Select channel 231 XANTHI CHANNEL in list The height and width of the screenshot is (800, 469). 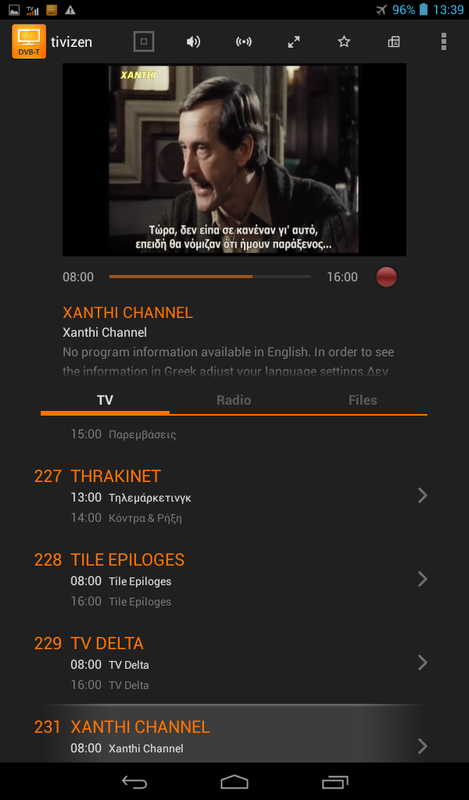(x=231, y=735)
